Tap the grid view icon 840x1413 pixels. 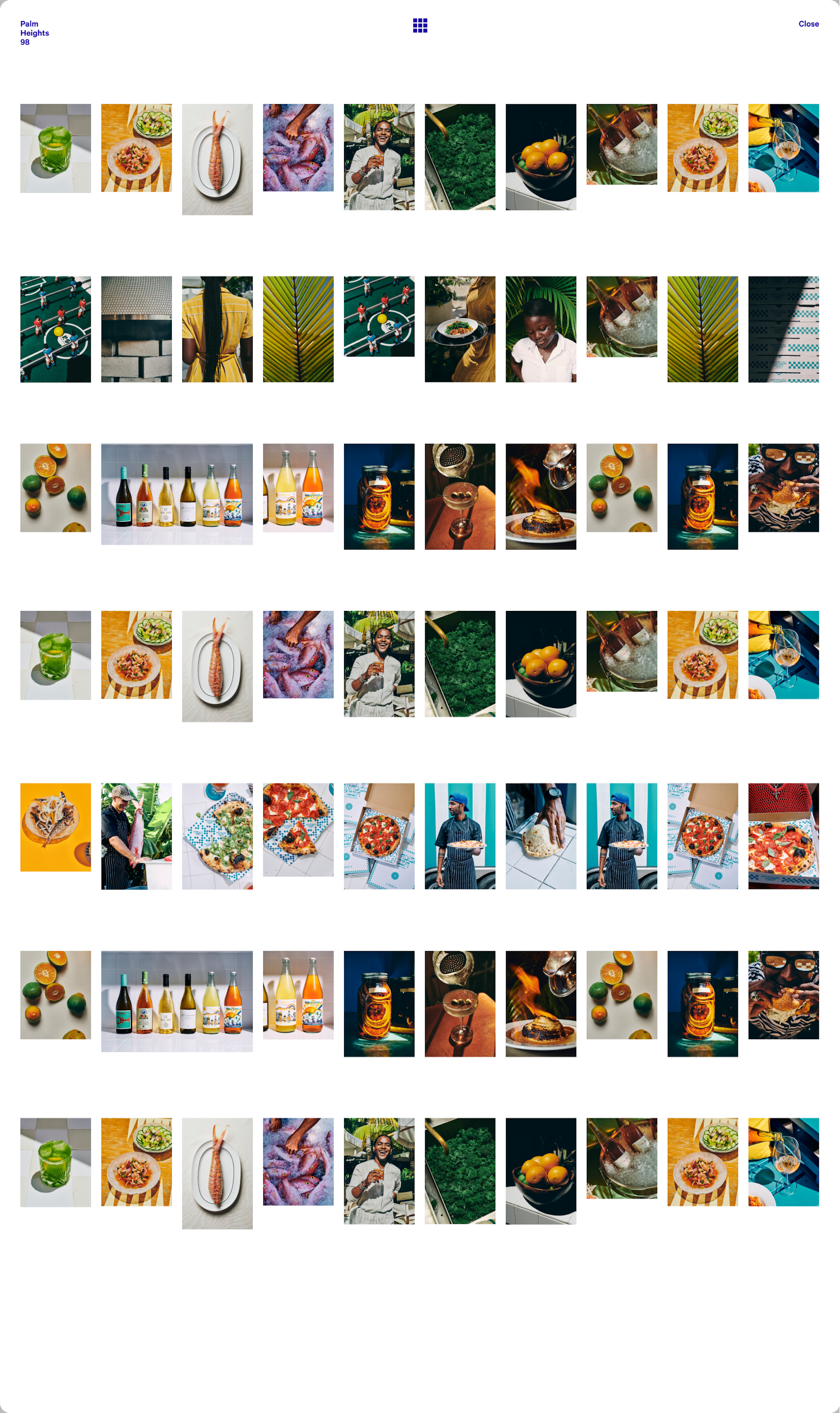pyautogui.click(x=420, y=26)
